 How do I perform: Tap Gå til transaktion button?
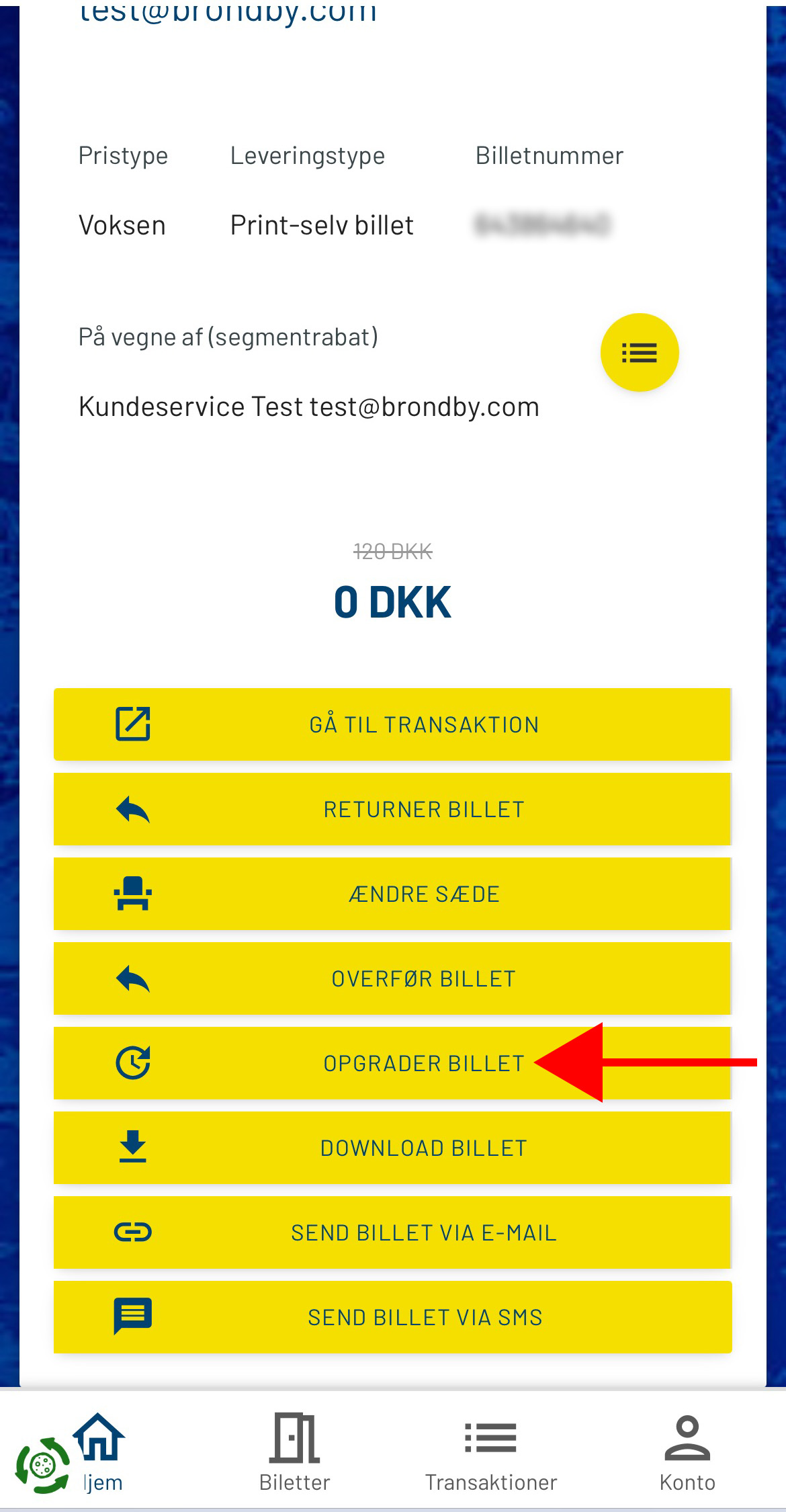[x=392, y=724]
